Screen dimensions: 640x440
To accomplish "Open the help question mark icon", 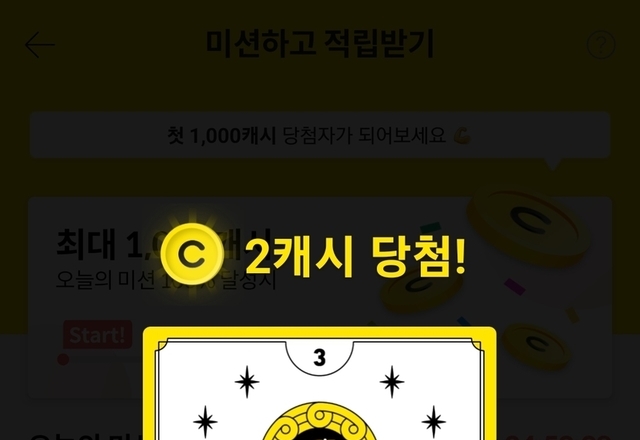I will (x=600, y=44).
